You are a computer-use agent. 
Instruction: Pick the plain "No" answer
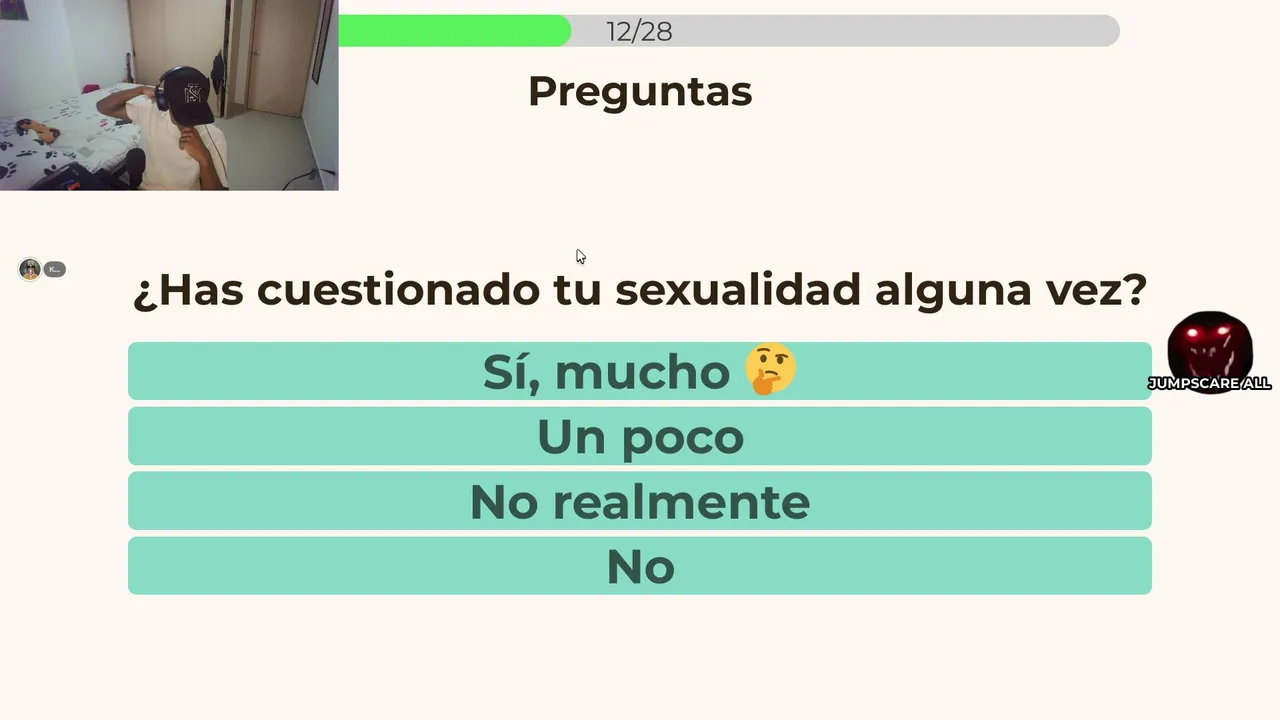point(639,566)
